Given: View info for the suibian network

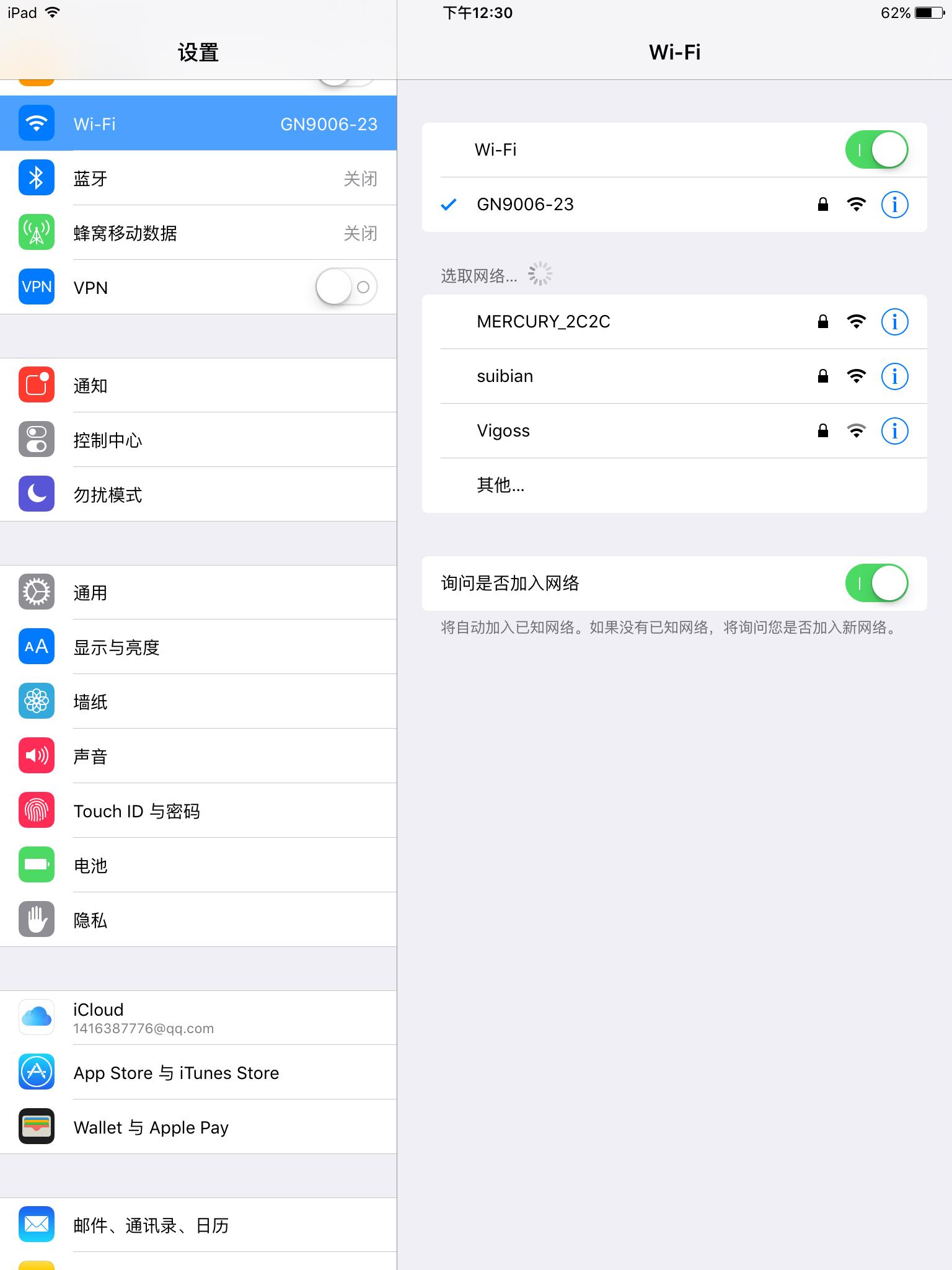Looking at the screenshot, I should pos(894,376).
